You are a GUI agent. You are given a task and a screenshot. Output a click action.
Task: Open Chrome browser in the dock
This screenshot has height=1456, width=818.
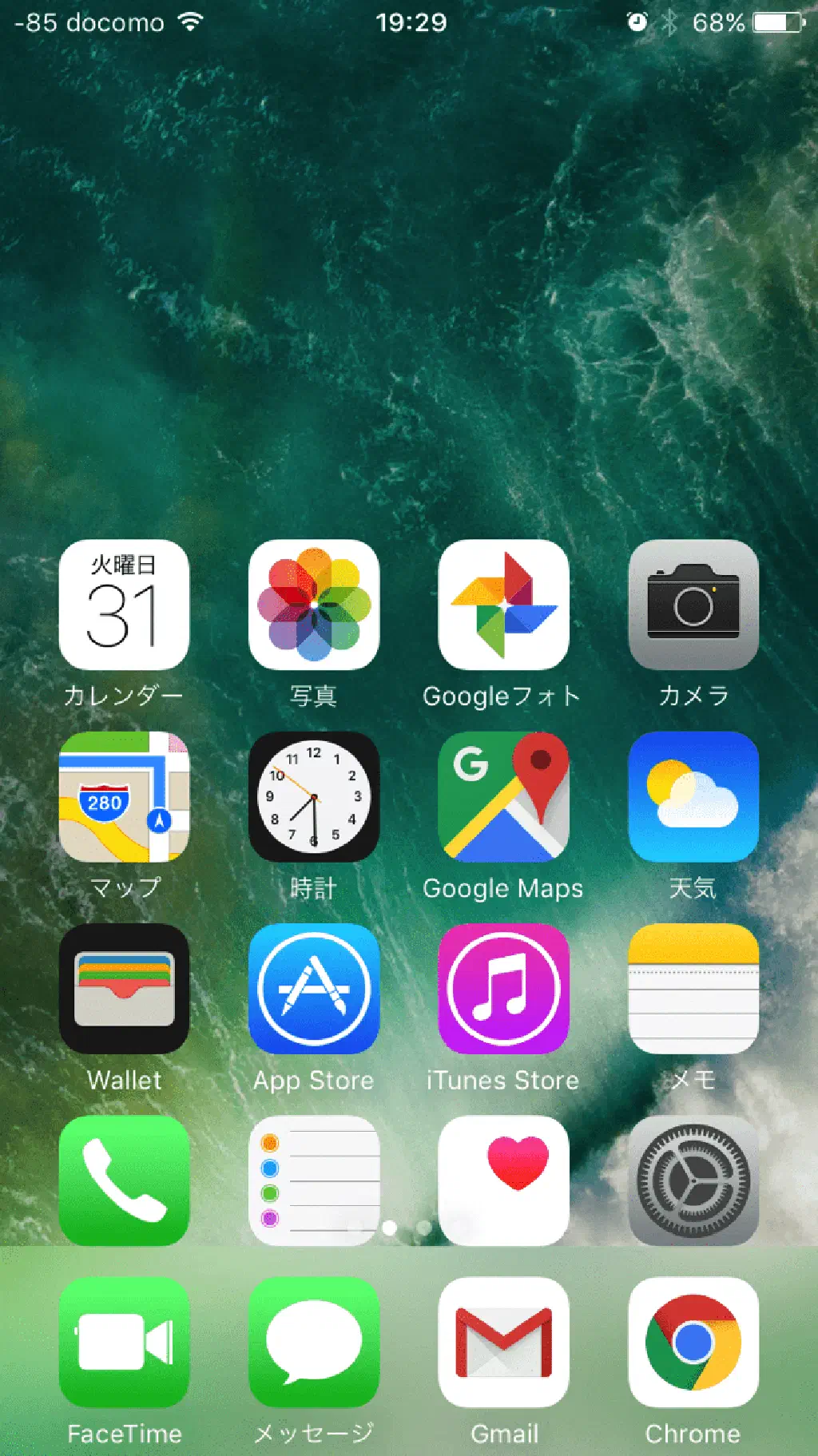(x=693, y=1342)
